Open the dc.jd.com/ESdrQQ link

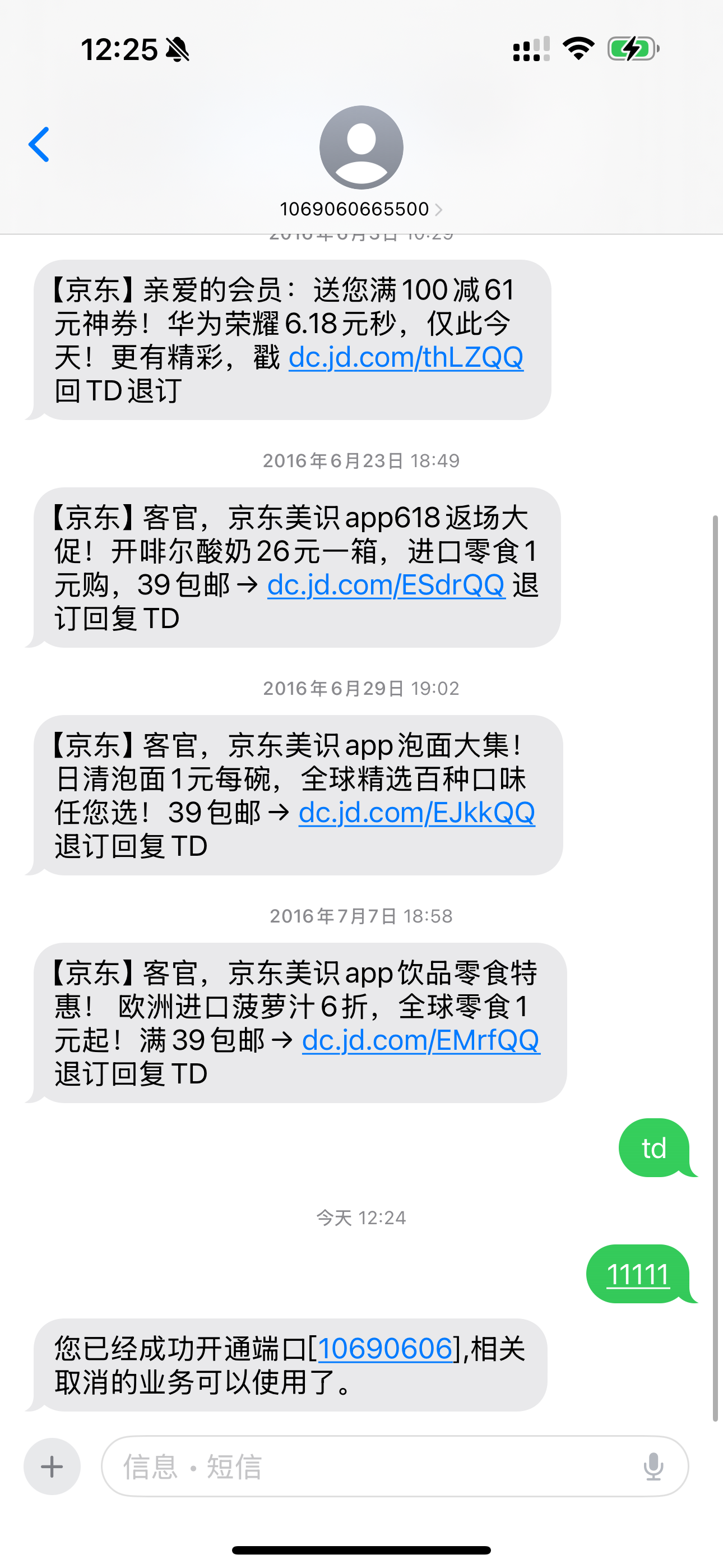click(x=386, y=585)
